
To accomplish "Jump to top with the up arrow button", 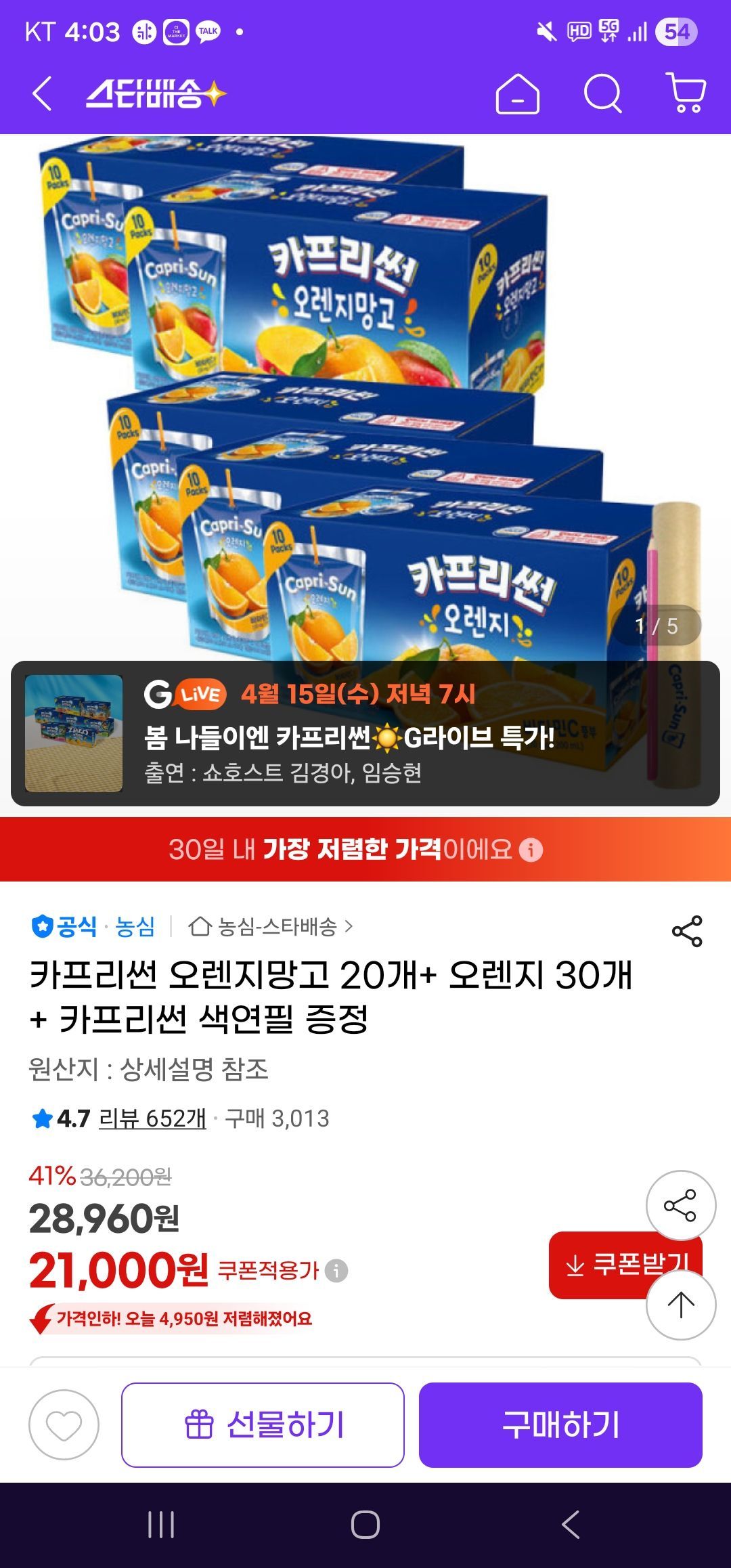I will pyautogui.click(x=681, y=1305).
